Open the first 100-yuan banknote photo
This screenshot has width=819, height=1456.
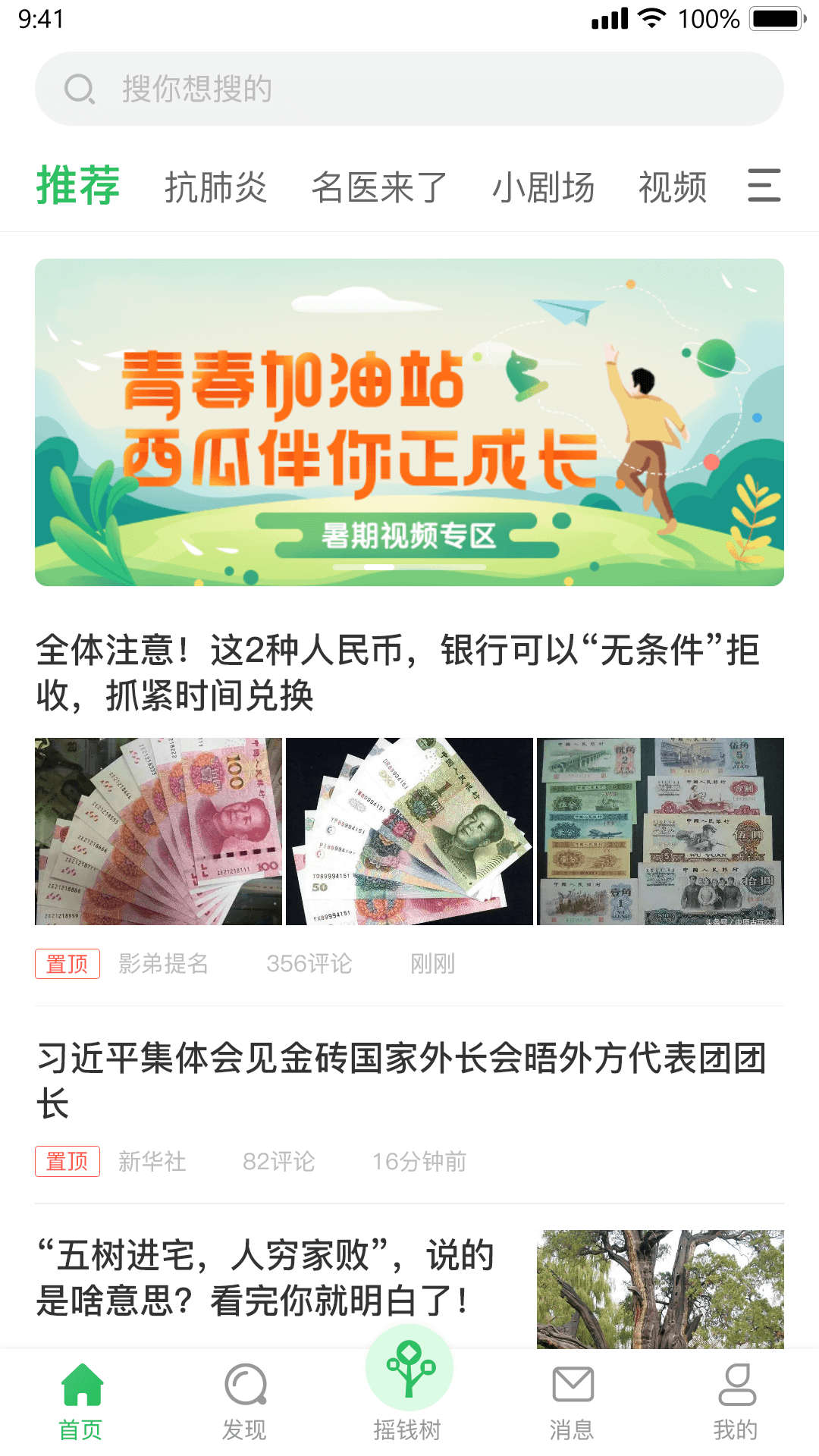coord(158,831)
